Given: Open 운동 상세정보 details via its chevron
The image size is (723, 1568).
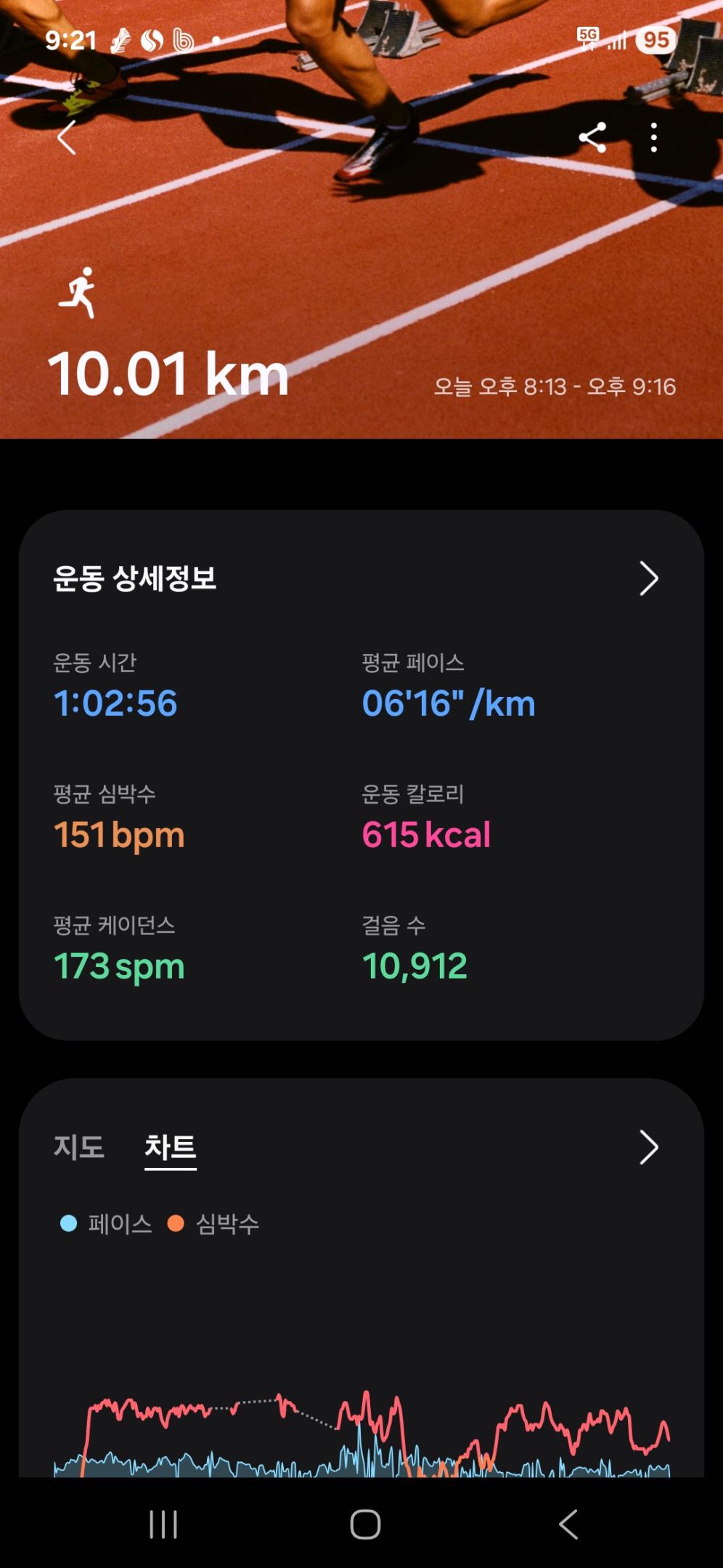Looking at the screenshot, I should tap(648, 579).
